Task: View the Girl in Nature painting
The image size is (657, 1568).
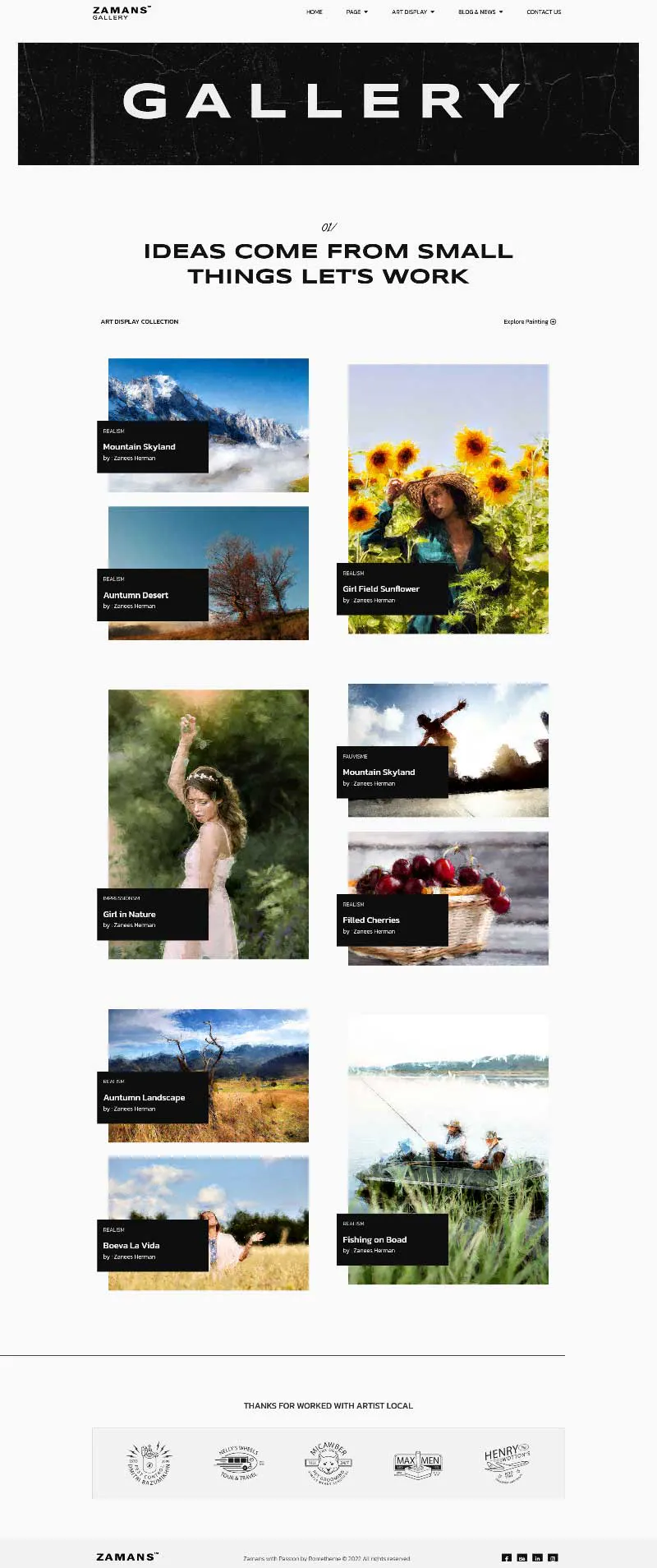Action: click(x=130, y=915)
